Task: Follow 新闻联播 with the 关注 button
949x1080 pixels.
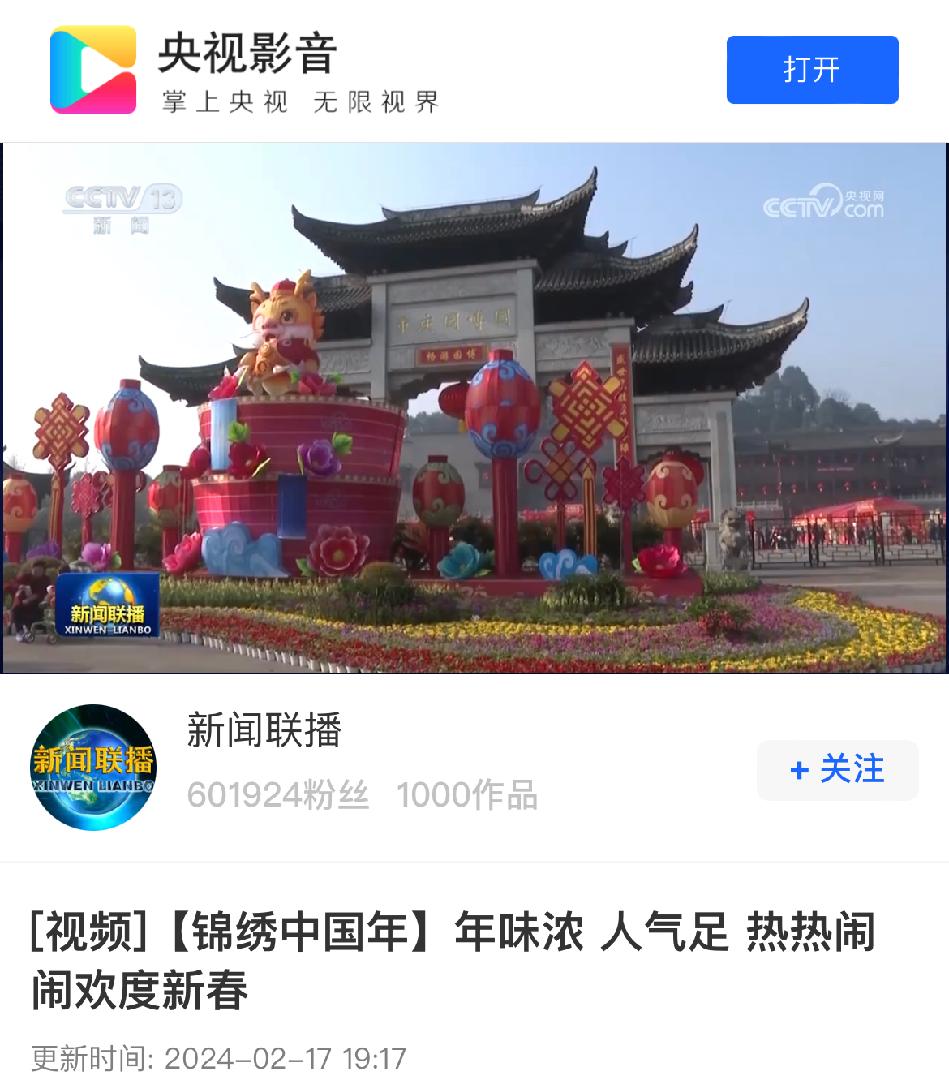Action: click(x=837, y=770)
